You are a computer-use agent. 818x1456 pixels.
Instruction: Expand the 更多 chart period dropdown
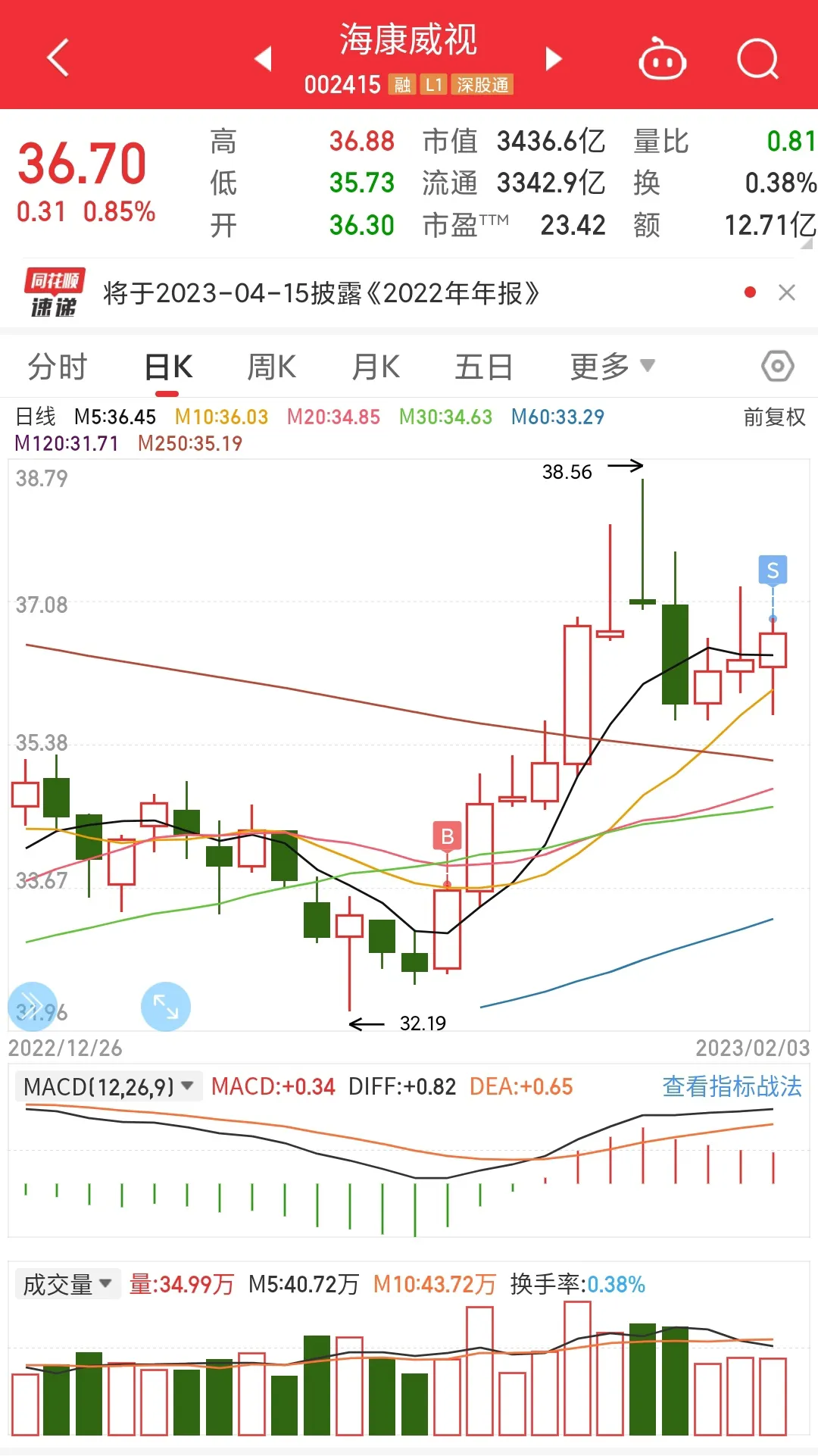pyautogui.click(x=612, y=367)
